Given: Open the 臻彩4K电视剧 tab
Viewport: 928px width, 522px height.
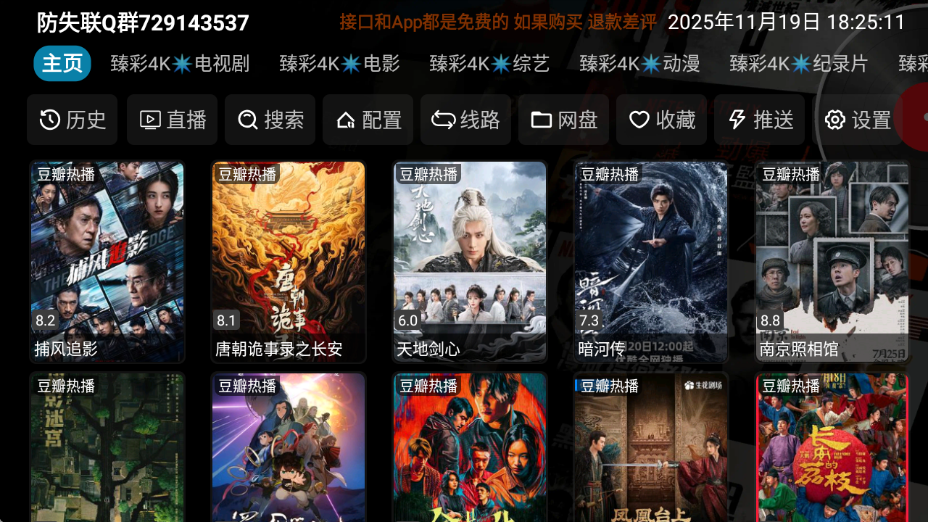Looking at the screenshot, I should point(180,64).
